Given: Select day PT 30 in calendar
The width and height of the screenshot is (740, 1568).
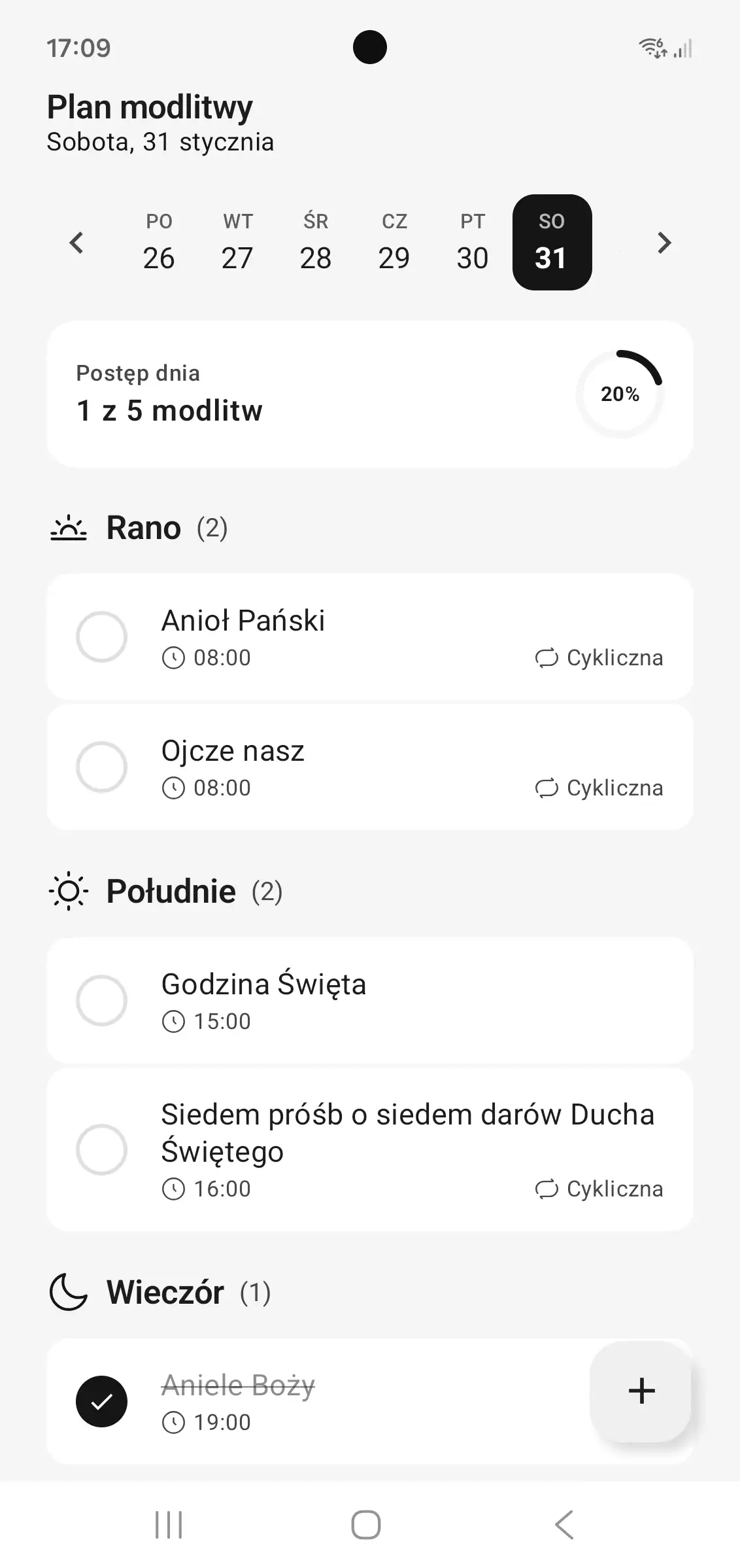Looking at the screenshot, I should [x=472, y=243].
